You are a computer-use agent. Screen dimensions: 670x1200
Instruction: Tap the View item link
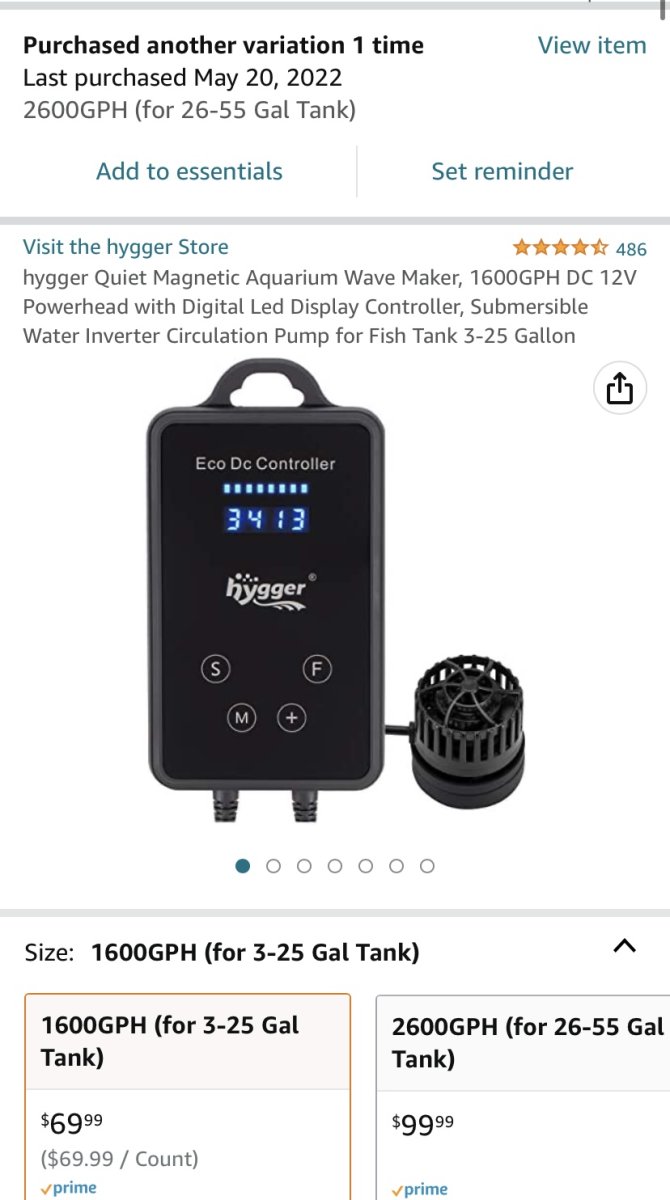pyautogui.click(x=591, y=45)
